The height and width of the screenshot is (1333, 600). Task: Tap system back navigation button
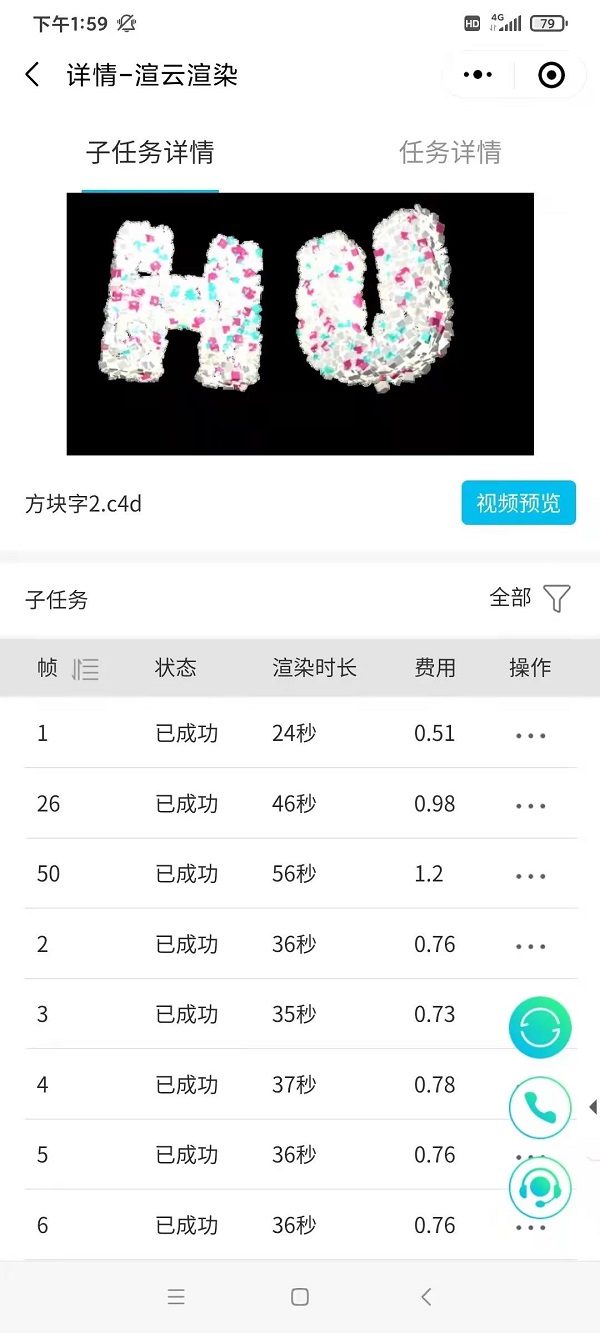point(426,1297)
